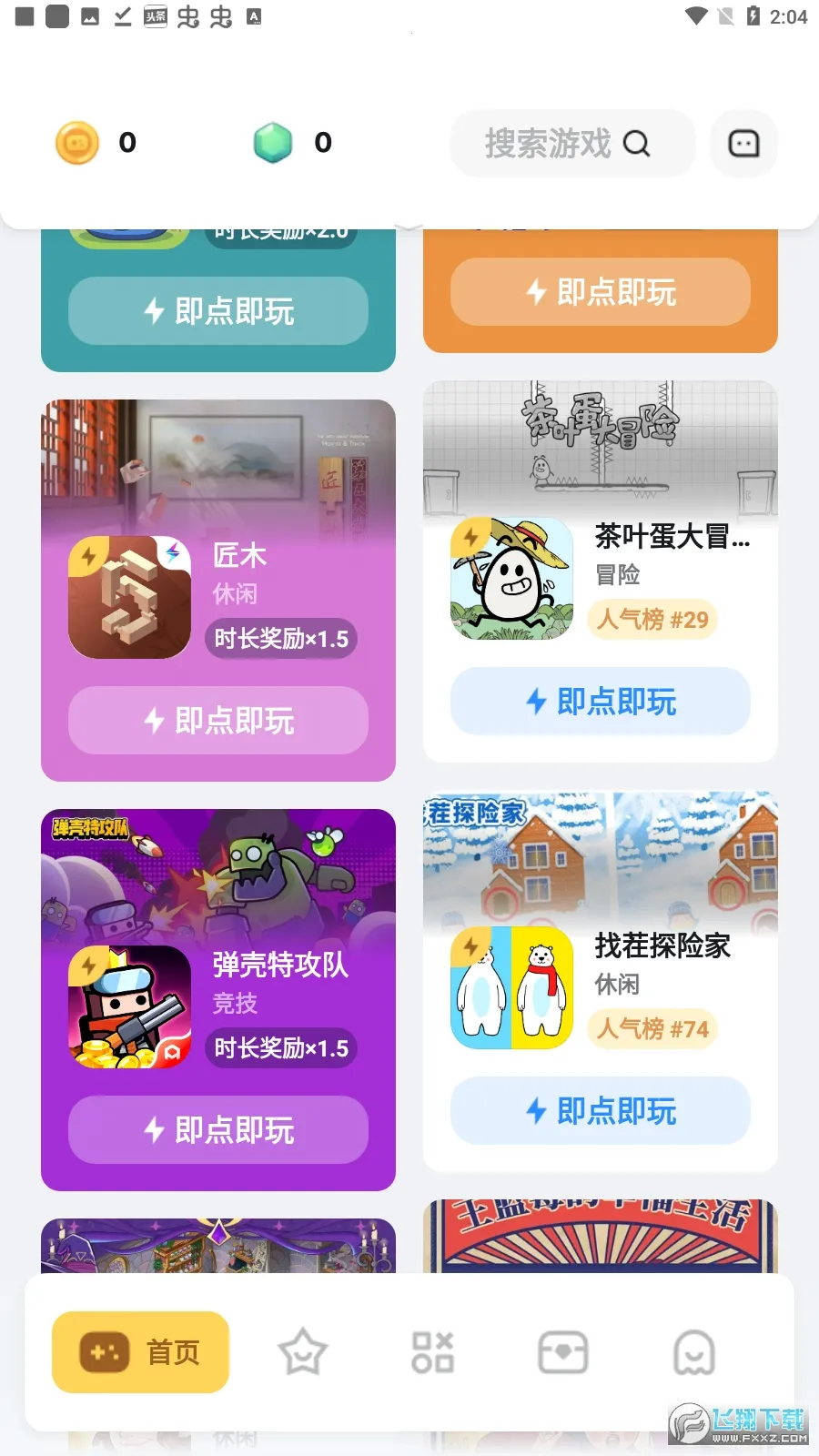Switch to the star favorites tab
819x1456 pixels.
[302, 1352]
